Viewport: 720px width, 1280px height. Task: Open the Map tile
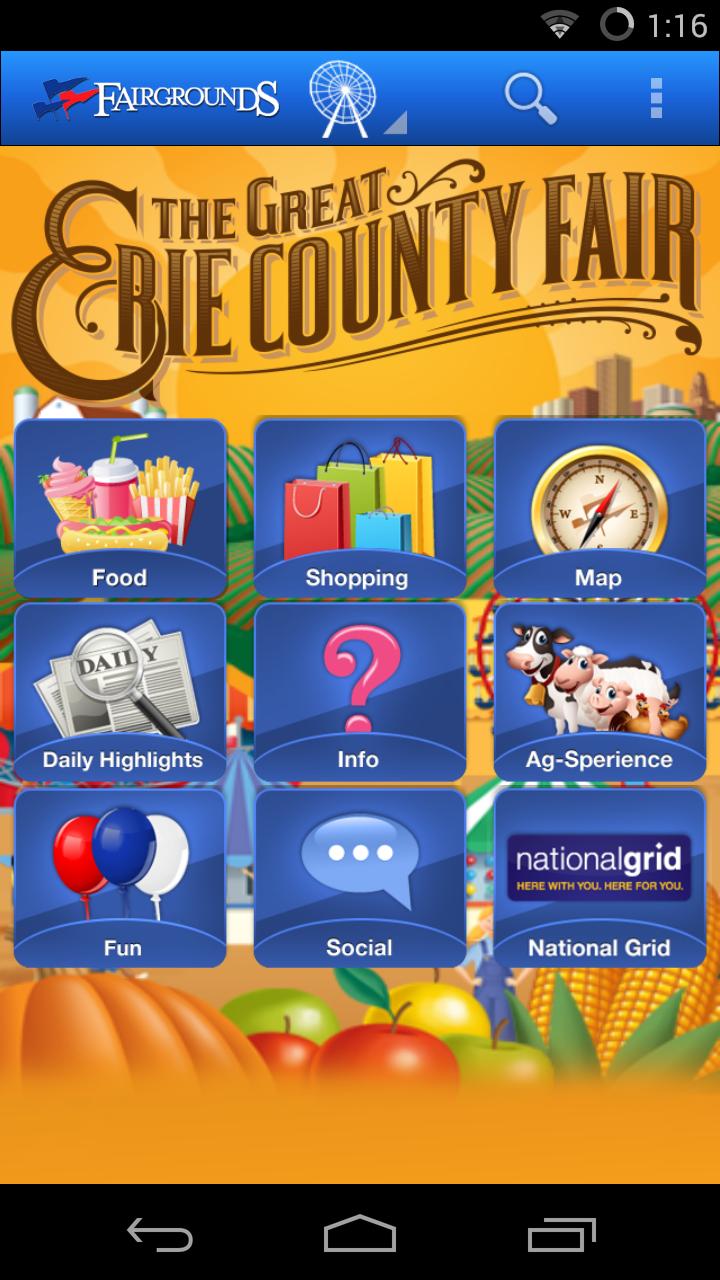click(599, 508)
